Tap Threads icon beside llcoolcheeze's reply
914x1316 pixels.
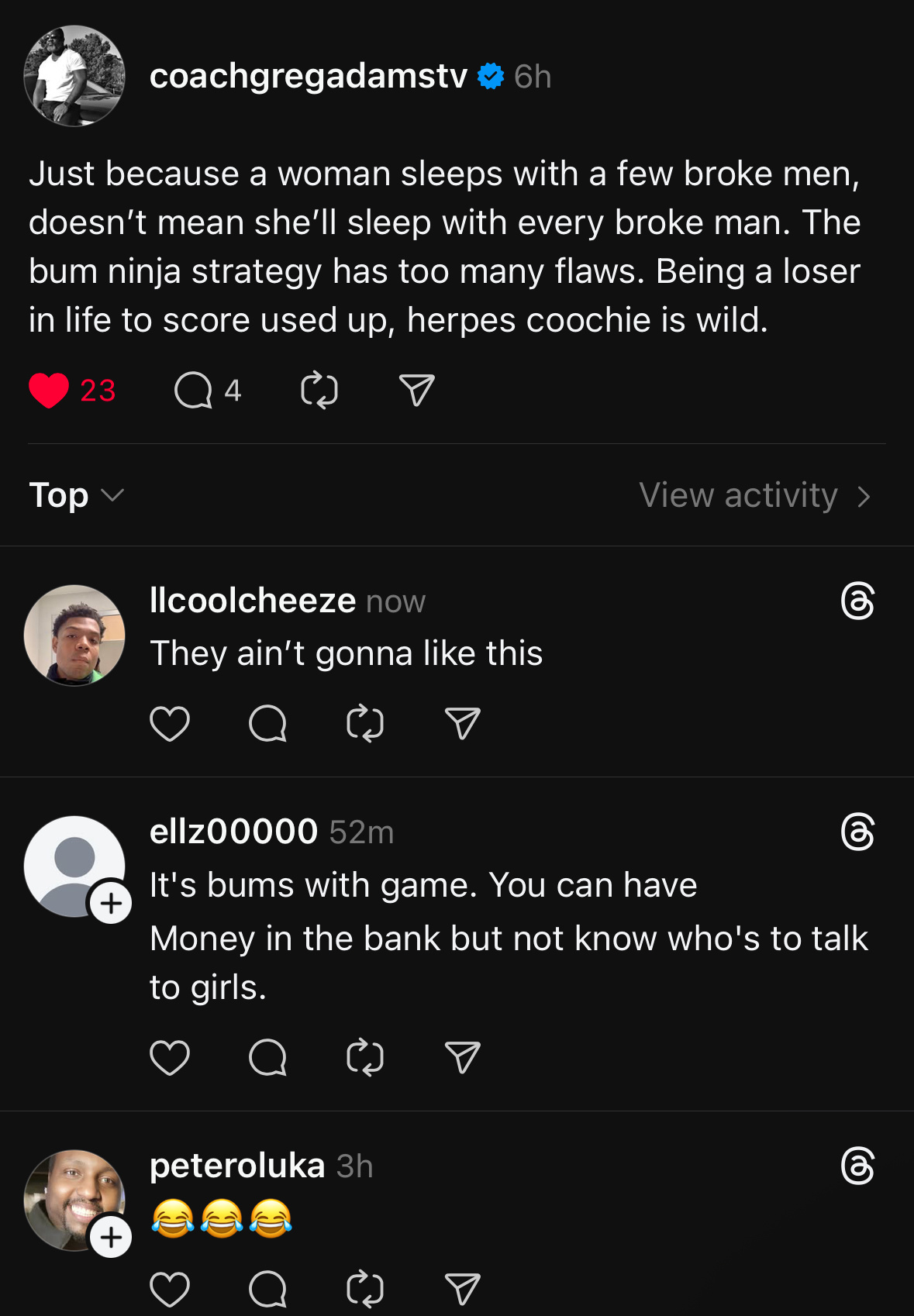tap(857, 601)
